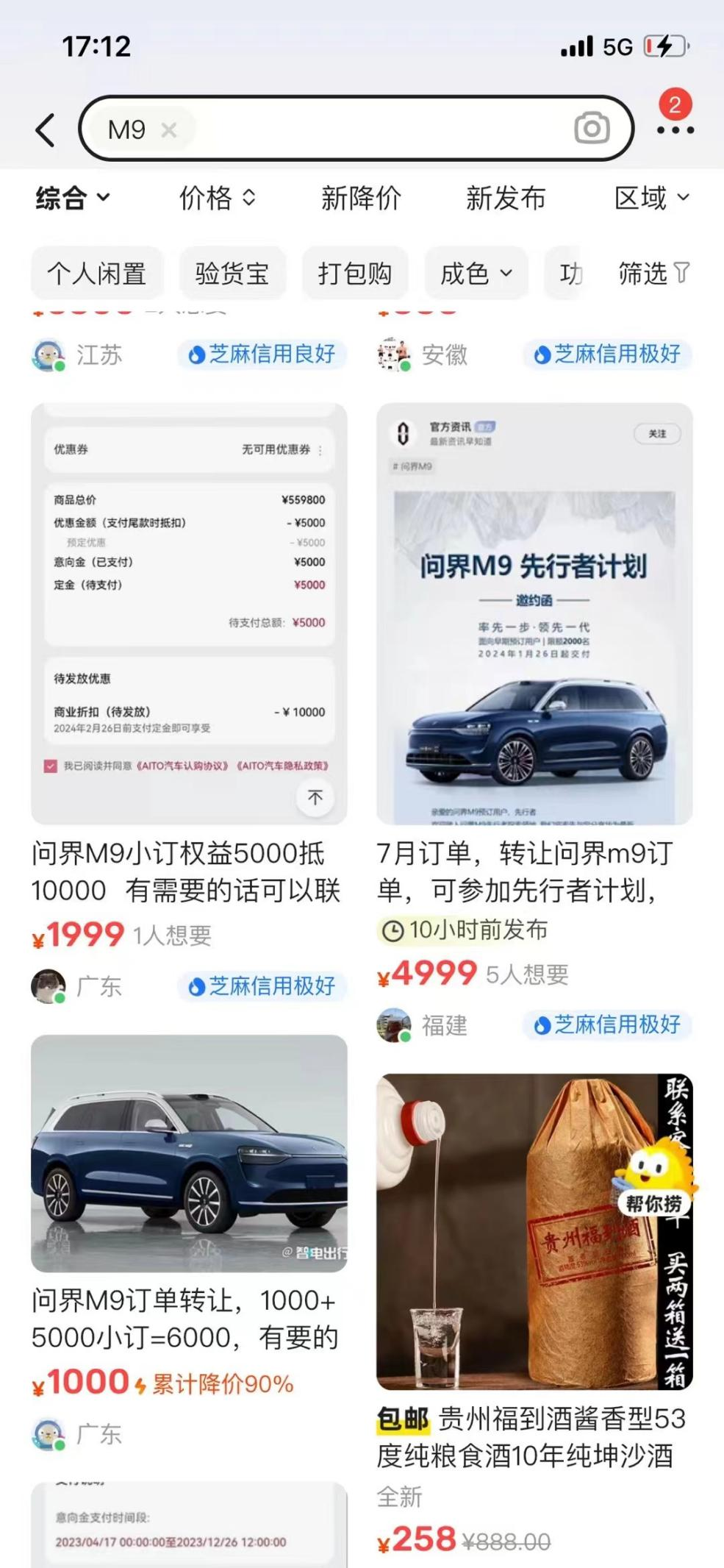Remove the M9 search keyword
This screenshot has height=1568, width=724.
169,130
